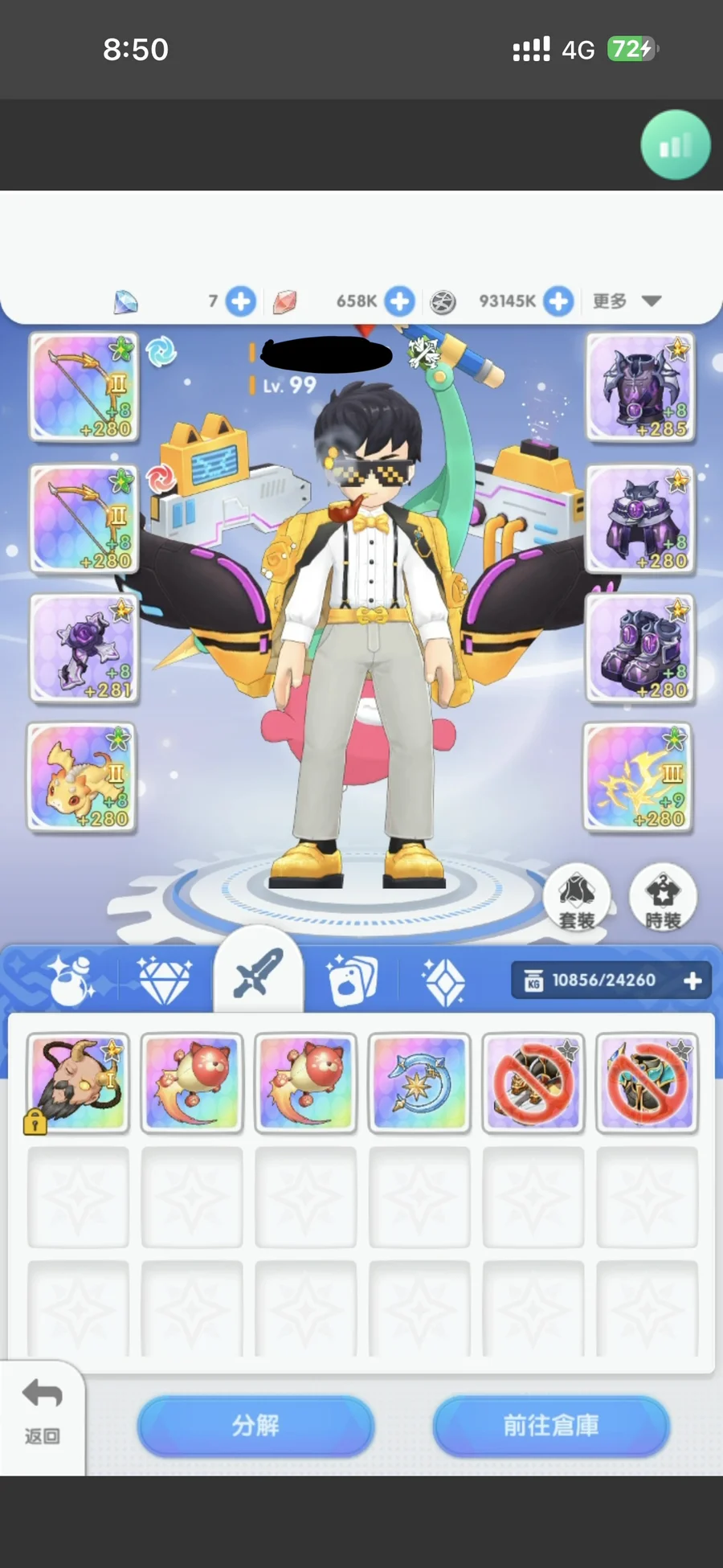Tap the 分解 button

[x=255, y=1426]
